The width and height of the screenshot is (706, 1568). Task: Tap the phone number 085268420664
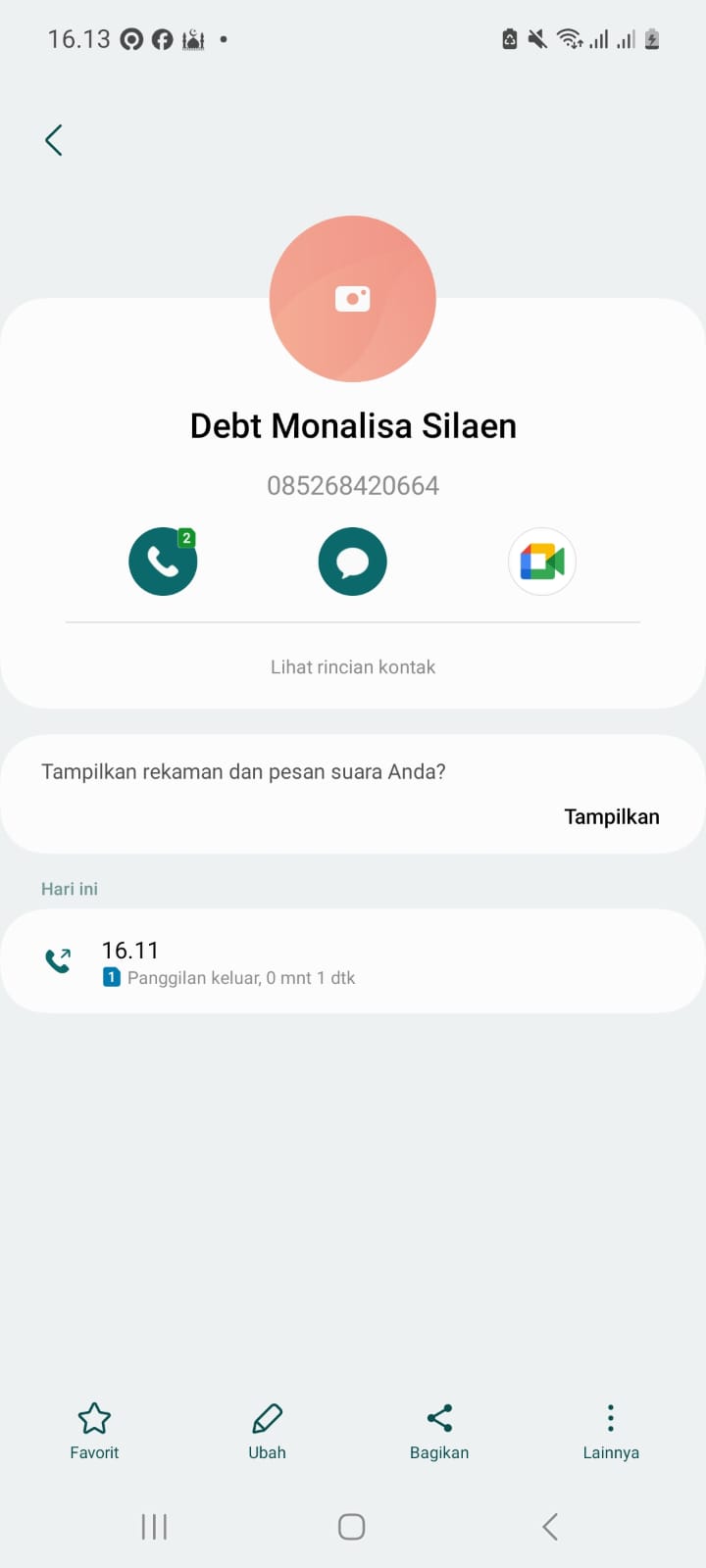pyautogui.click(x=352, y=484)
